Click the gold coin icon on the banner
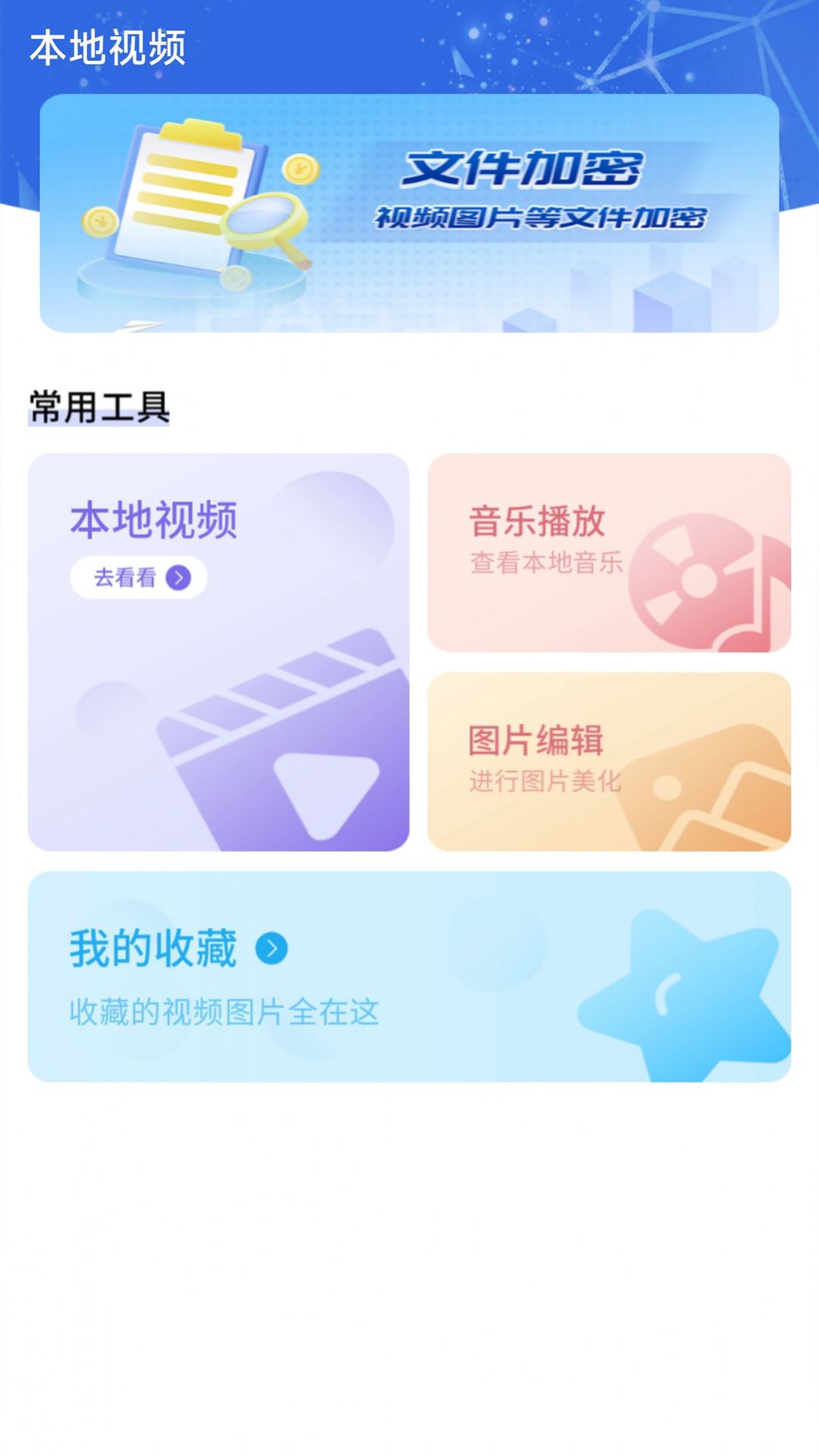This screenshot has height=1456, width=819. point(300,168)
